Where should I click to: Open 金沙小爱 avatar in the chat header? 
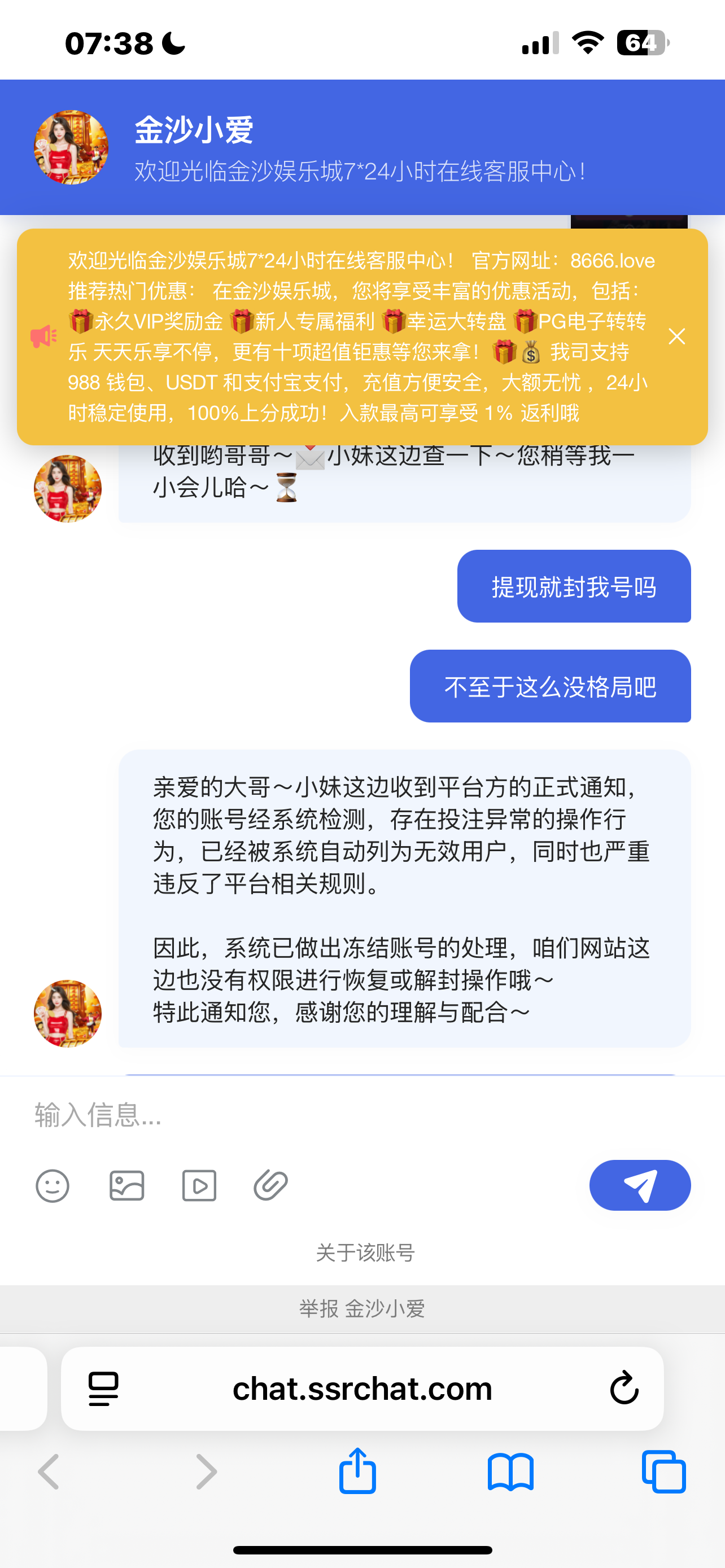[71, 147]
